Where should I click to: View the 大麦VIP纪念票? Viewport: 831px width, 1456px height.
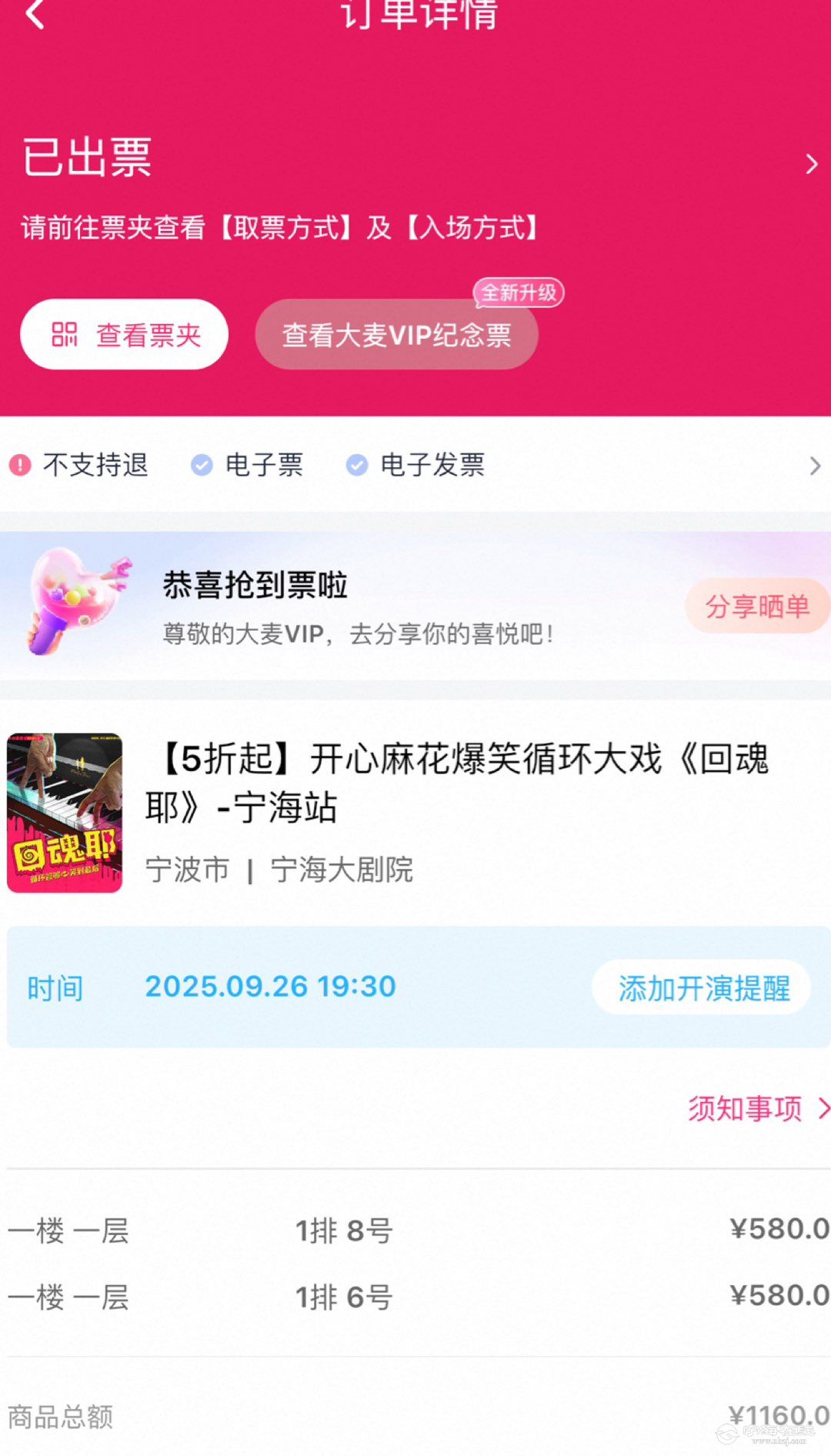tap(396, 335)
